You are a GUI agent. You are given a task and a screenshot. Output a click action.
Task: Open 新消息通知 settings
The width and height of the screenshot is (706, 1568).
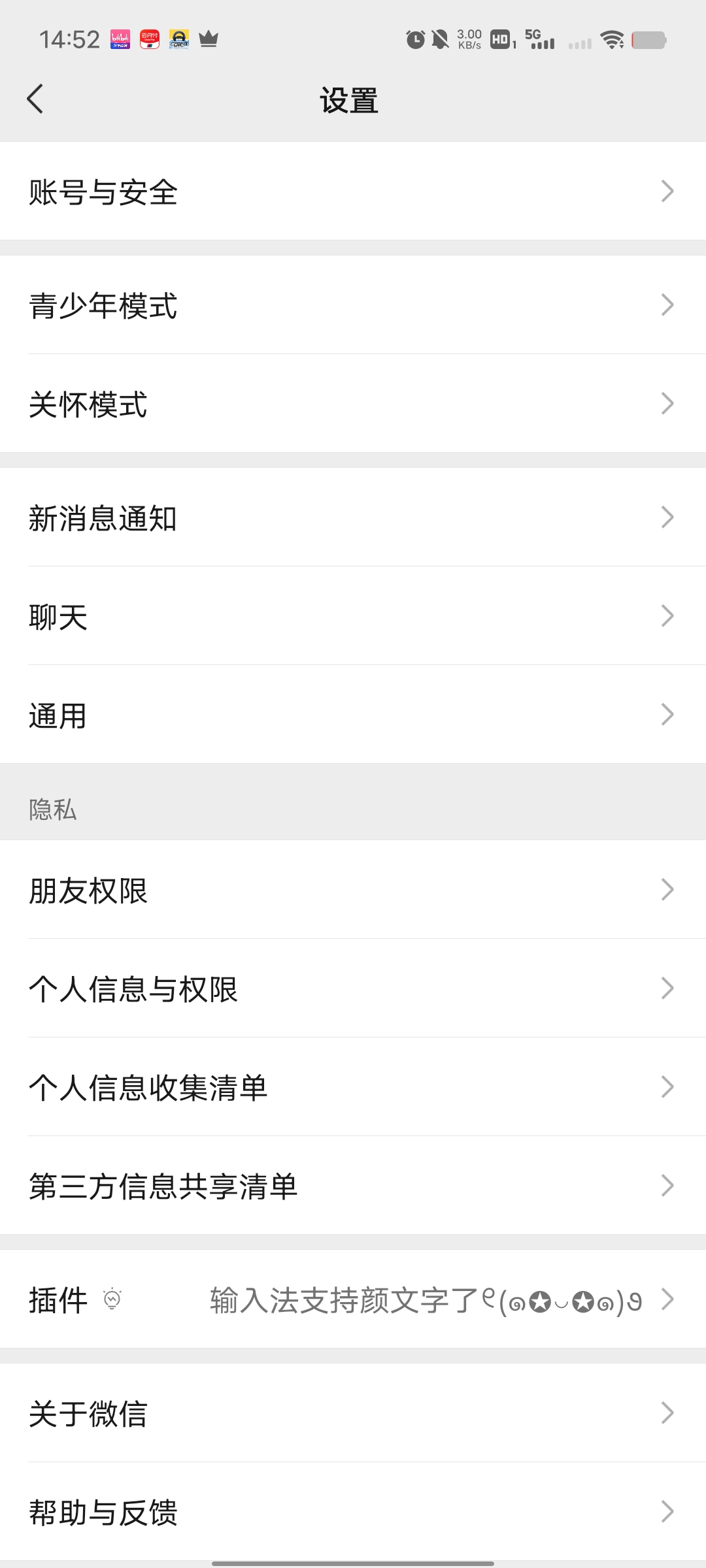353,517
